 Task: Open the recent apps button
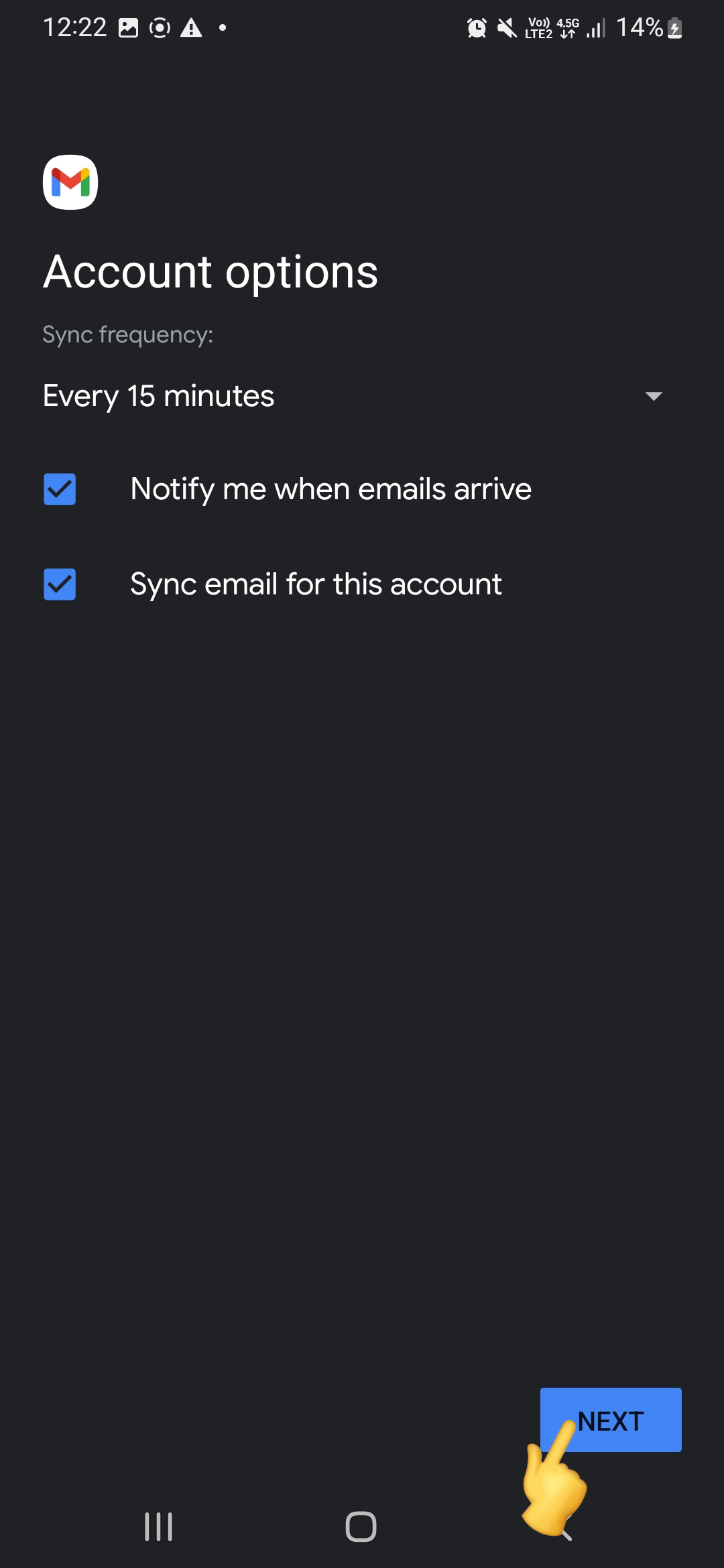pos(158,1526)
